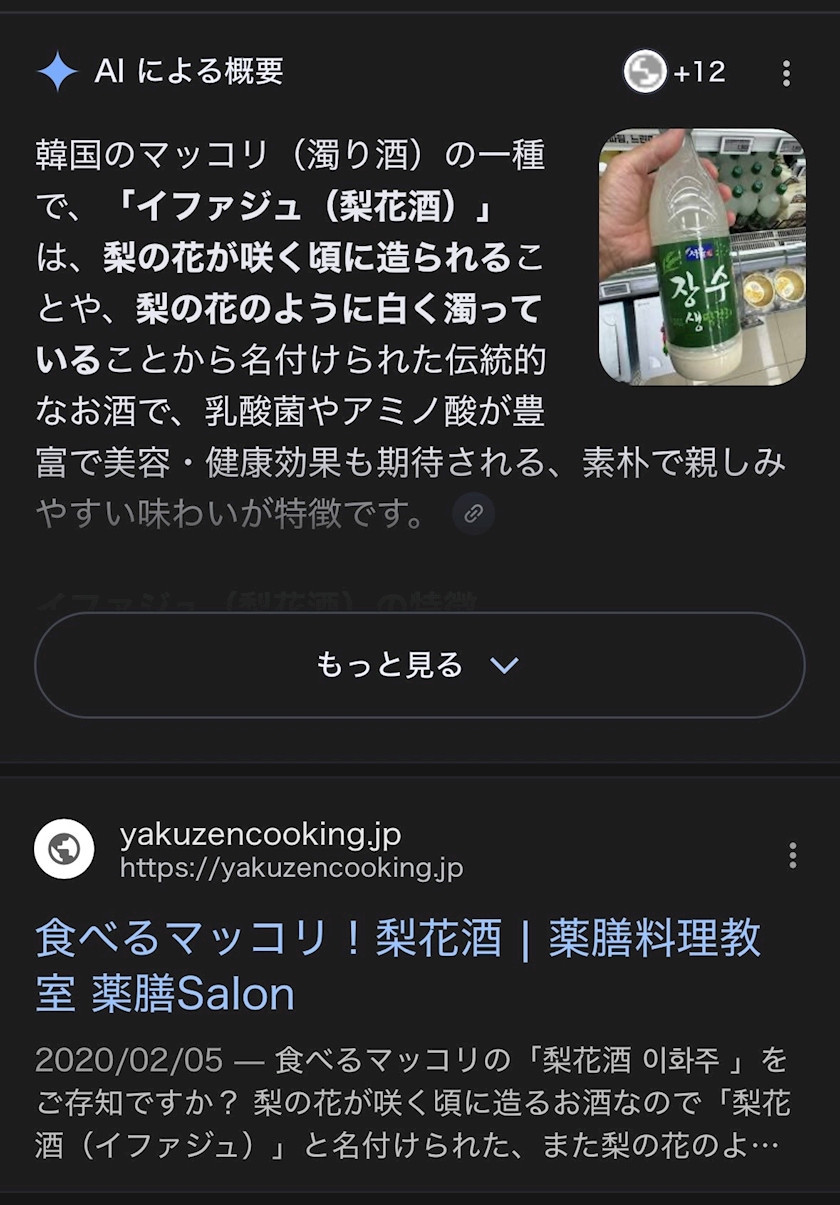
Task: Open the source link icon after the summary
Action: (473, 515)
